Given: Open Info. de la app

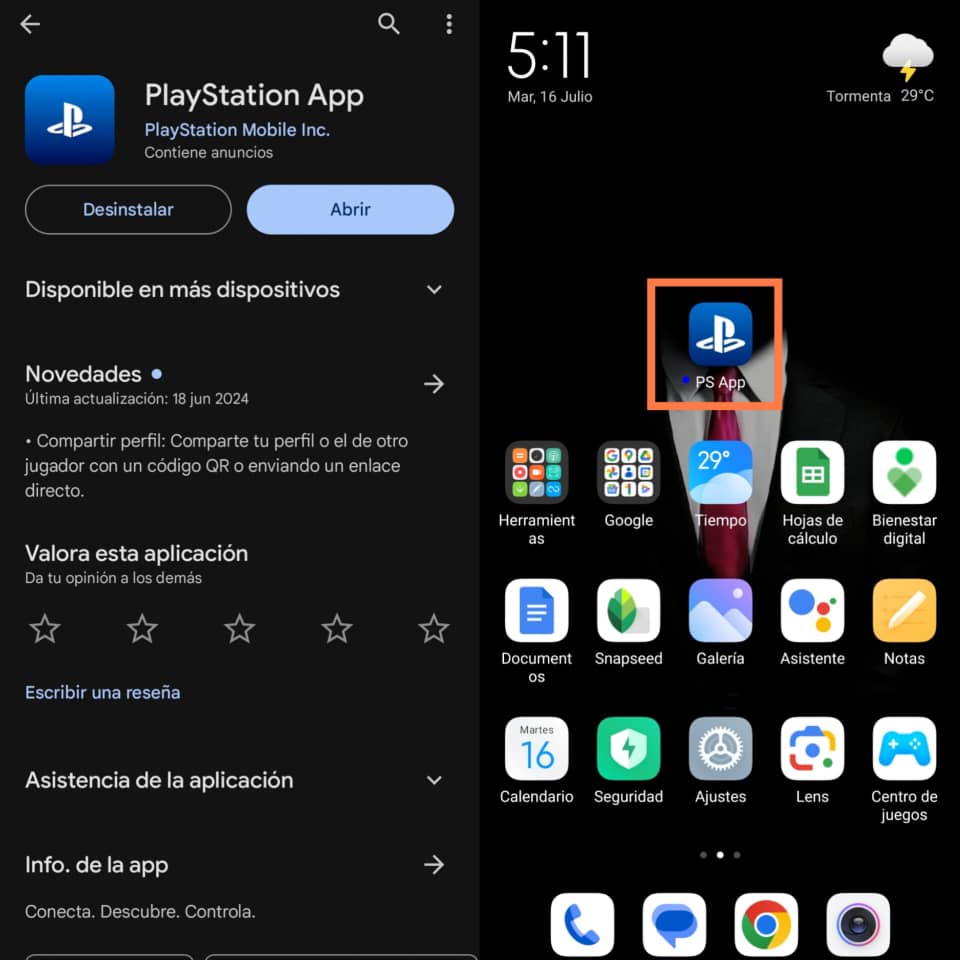Looking at the screenshot, I should click(434, 865).
